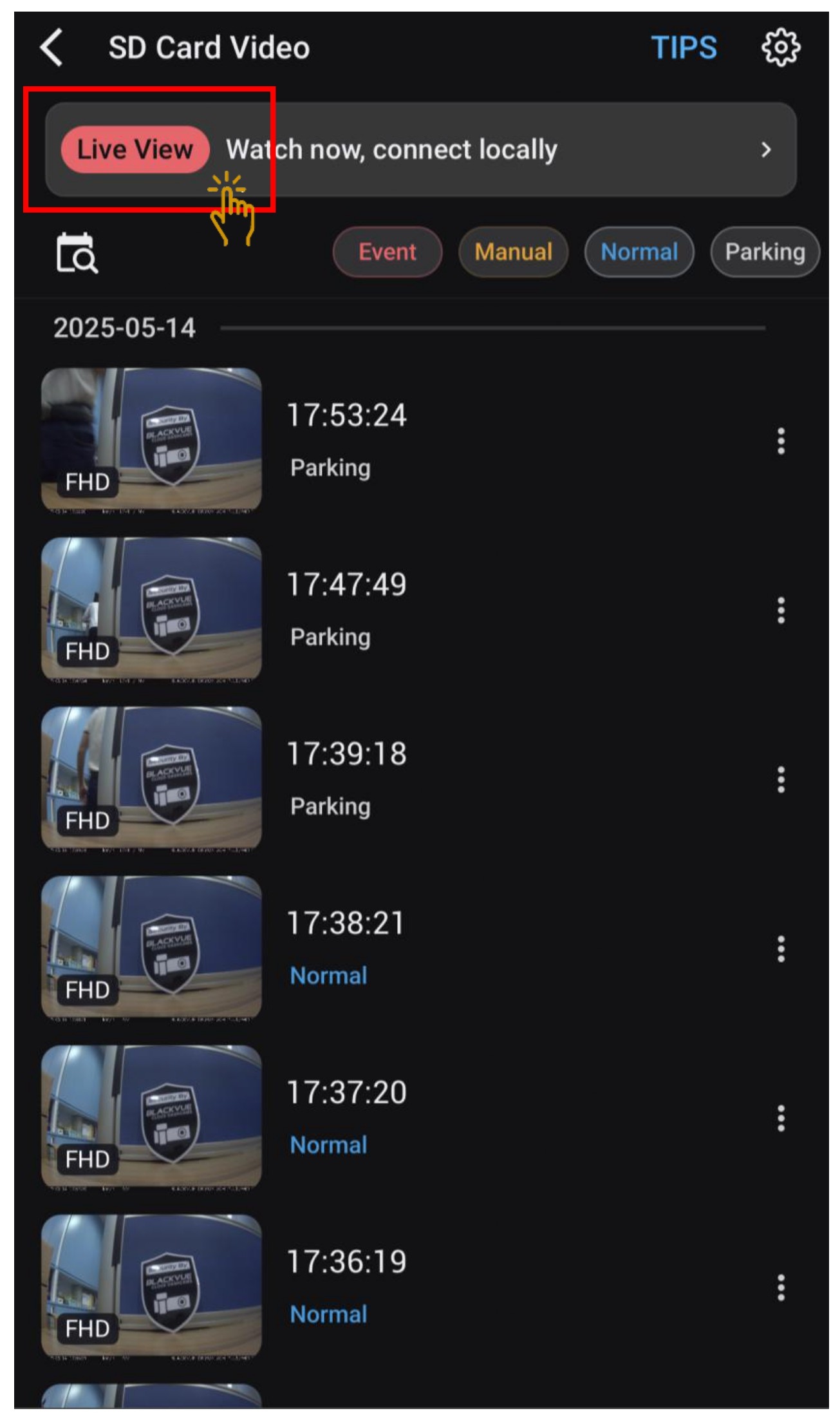Play the 17:47:49 Parking video
Image resolution: width=840 pixels, height=1422 pixels.
pos(151,609)
